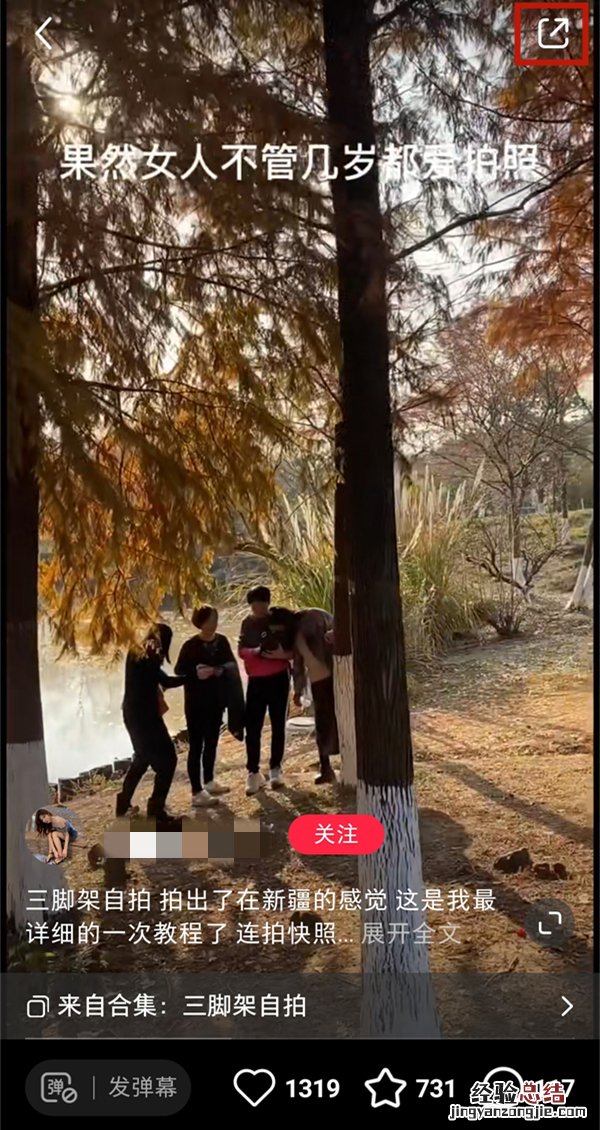Open the author's profile avatar
Viewport: 600px width, 1130px height.
(x=52, y=834)
